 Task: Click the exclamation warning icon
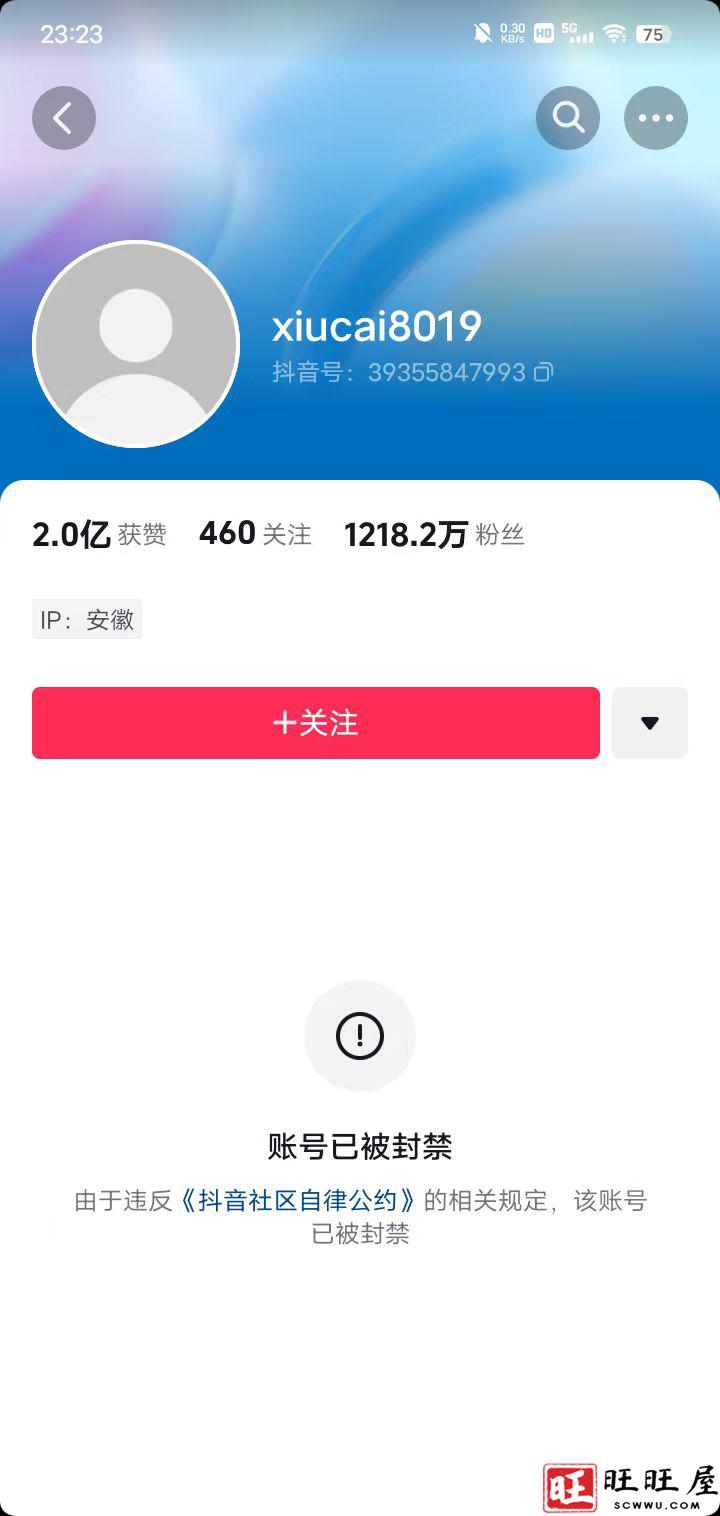pos(360,1035)
